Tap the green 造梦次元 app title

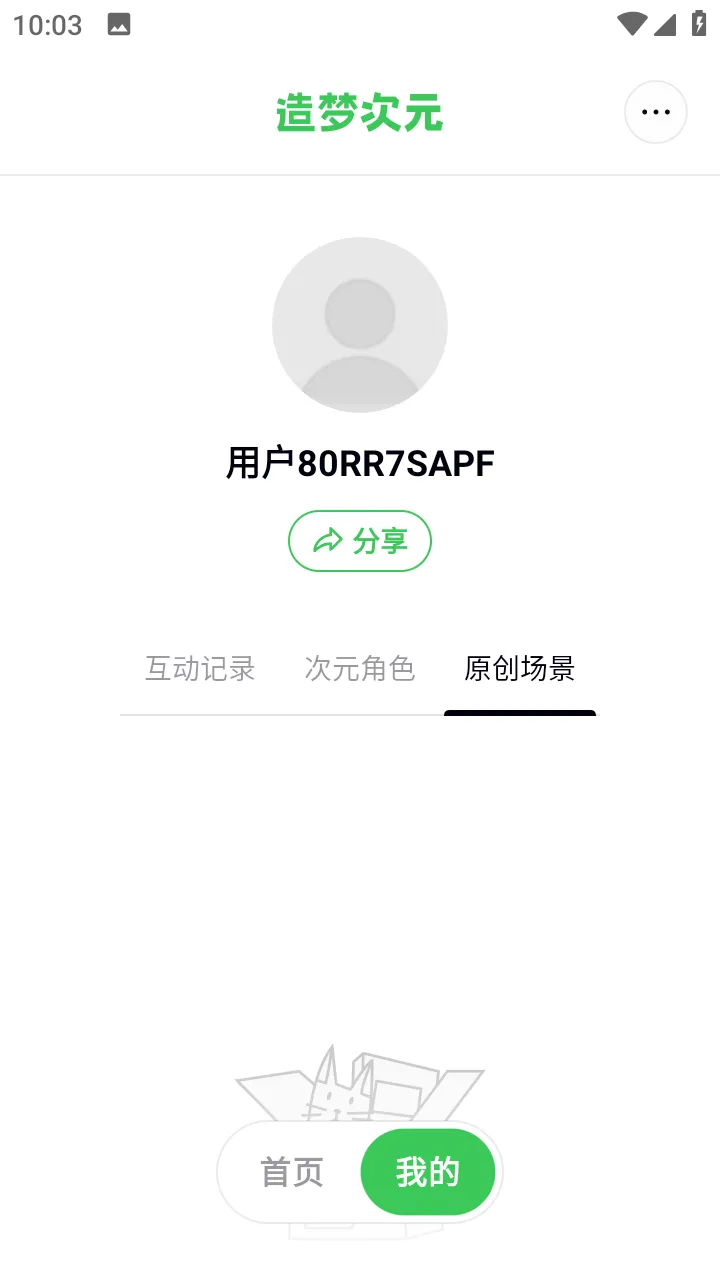coord(359,112)
